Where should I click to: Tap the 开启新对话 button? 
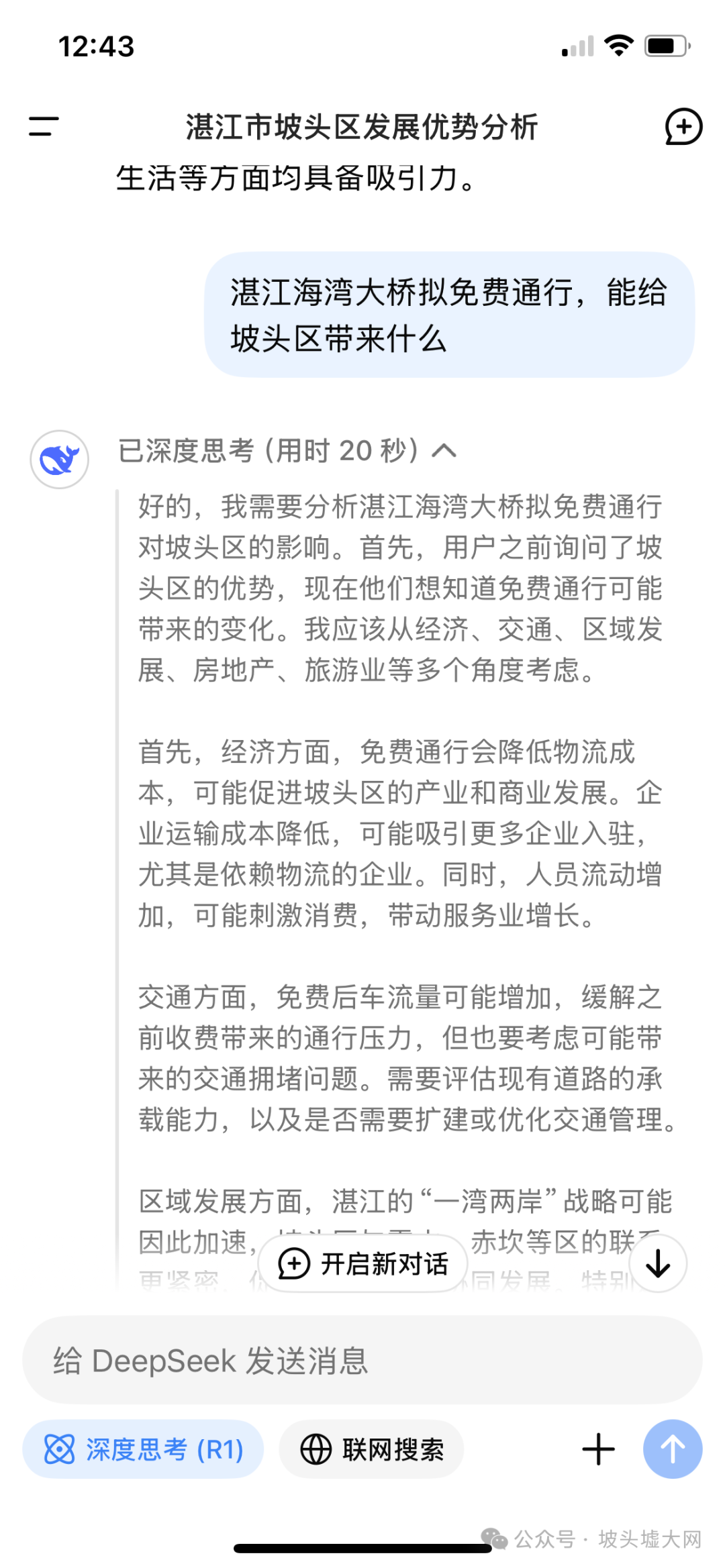(362, 1263)
